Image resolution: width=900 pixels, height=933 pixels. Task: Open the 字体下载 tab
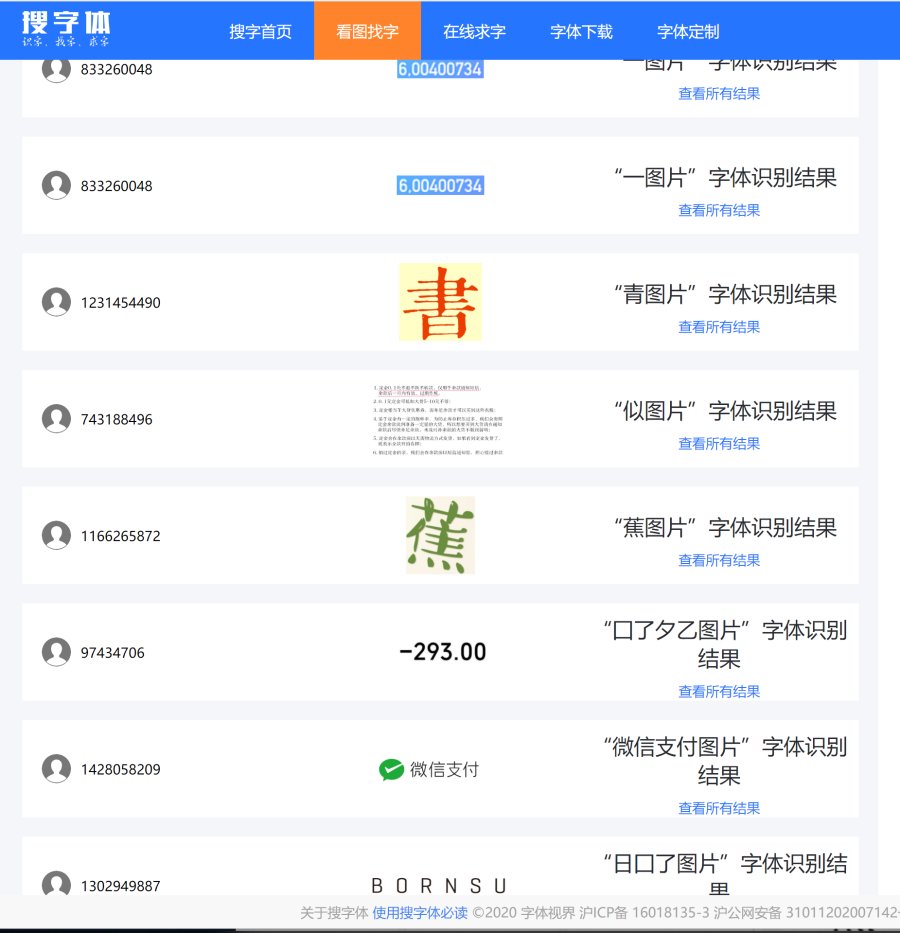pos(581,31)
